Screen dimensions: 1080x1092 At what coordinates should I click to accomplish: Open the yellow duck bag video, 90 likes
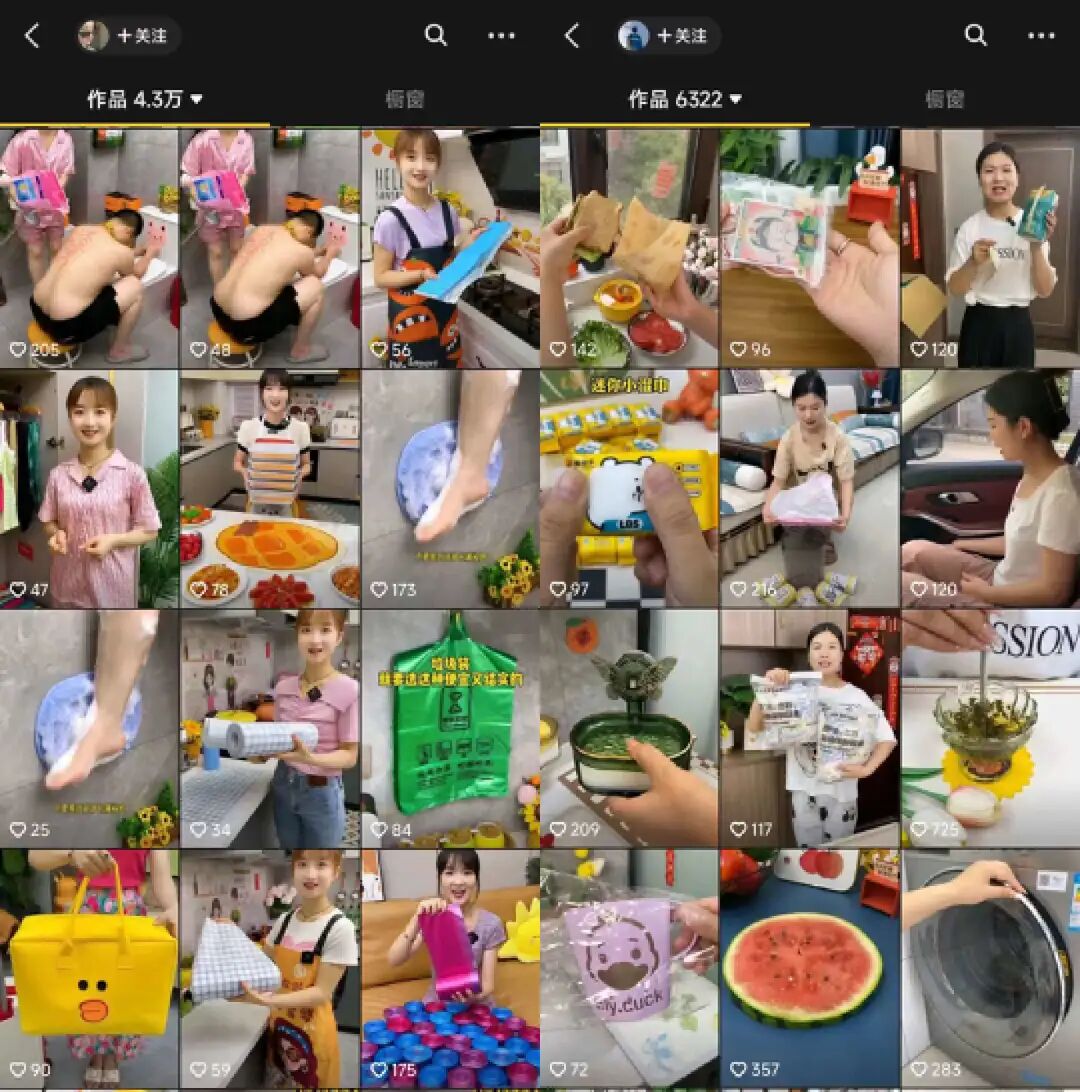90,968
